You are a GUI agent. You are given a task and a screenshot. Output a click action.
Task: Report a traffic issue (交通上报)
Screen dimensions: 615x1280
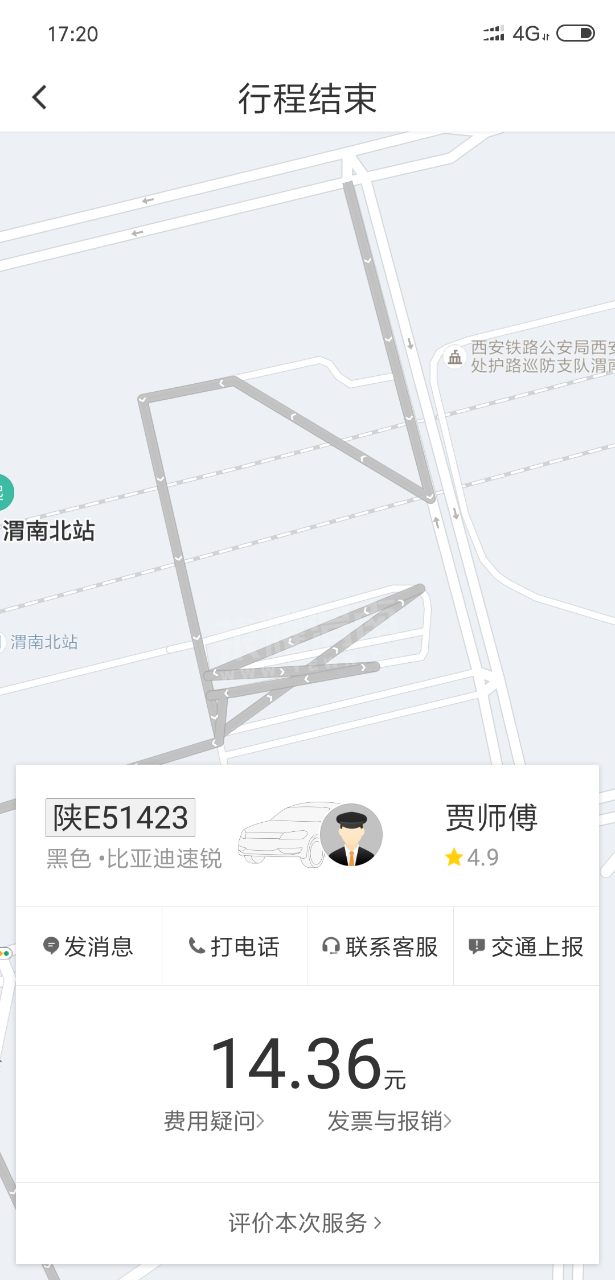click(x=526, y=947)
